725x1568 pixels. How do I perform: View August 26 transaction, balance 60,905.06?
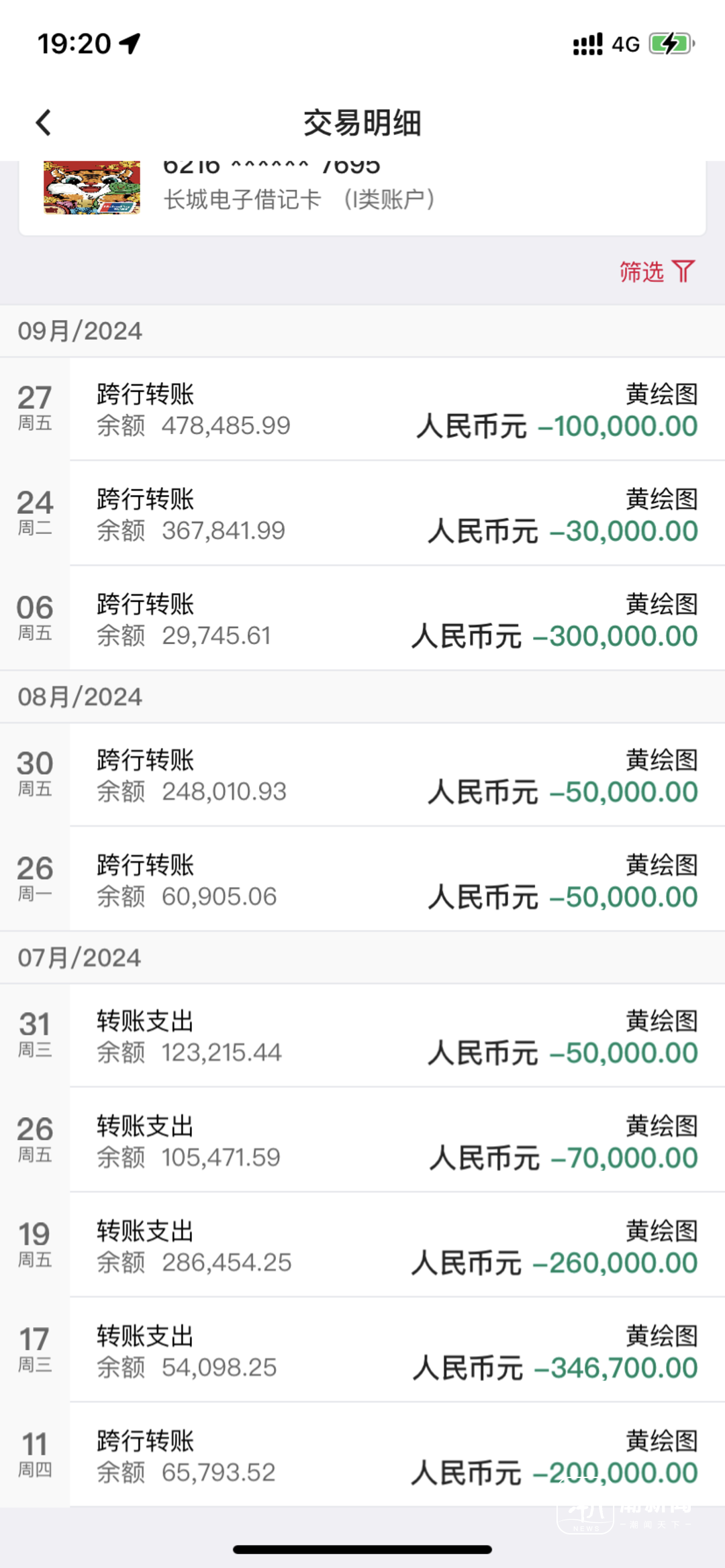pyautogui.click(x=362, y=879)
